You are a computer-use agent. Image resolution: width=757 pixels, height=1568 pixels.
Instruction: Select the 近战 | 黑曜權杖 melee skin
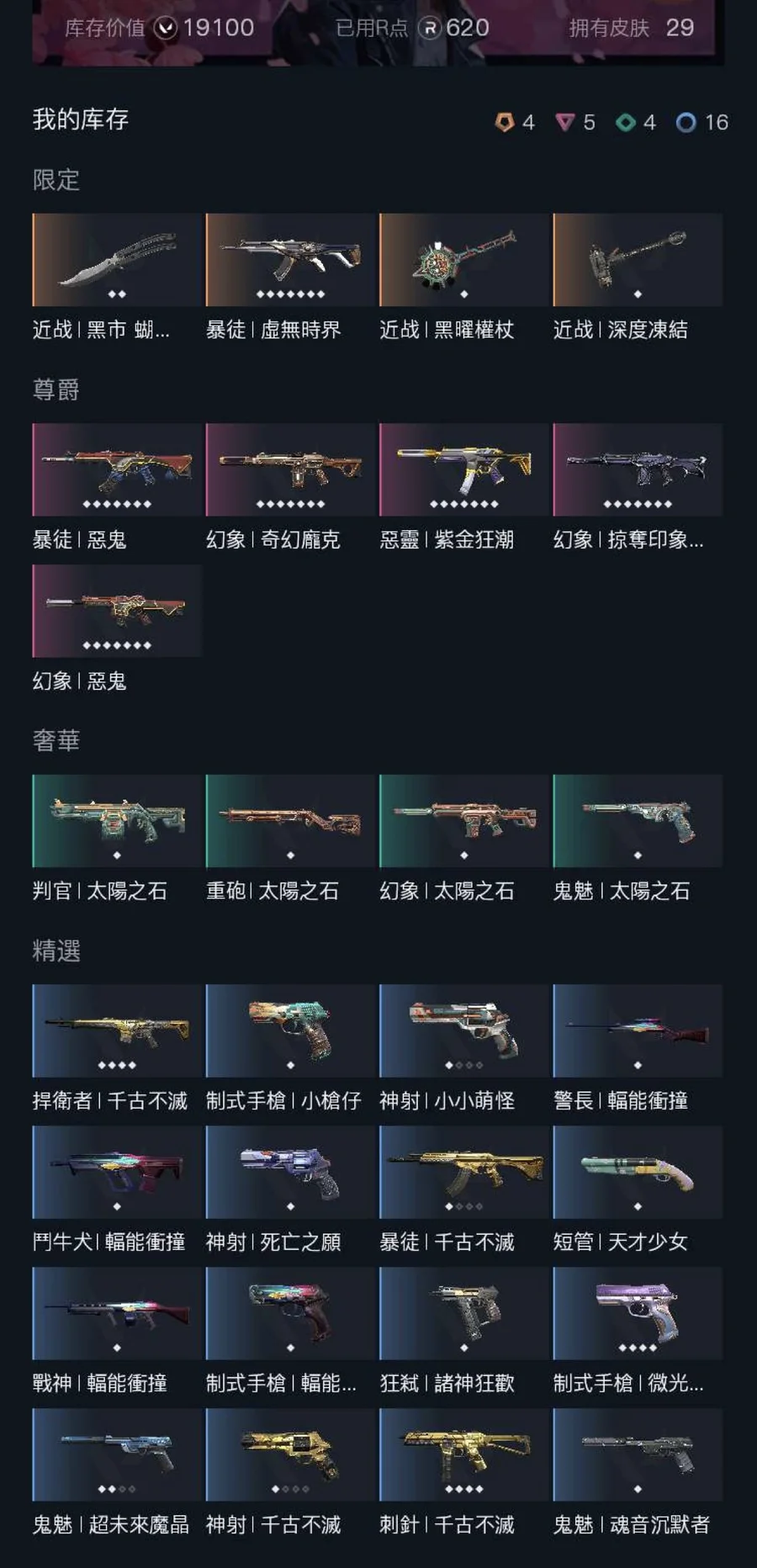coord(463,260)
